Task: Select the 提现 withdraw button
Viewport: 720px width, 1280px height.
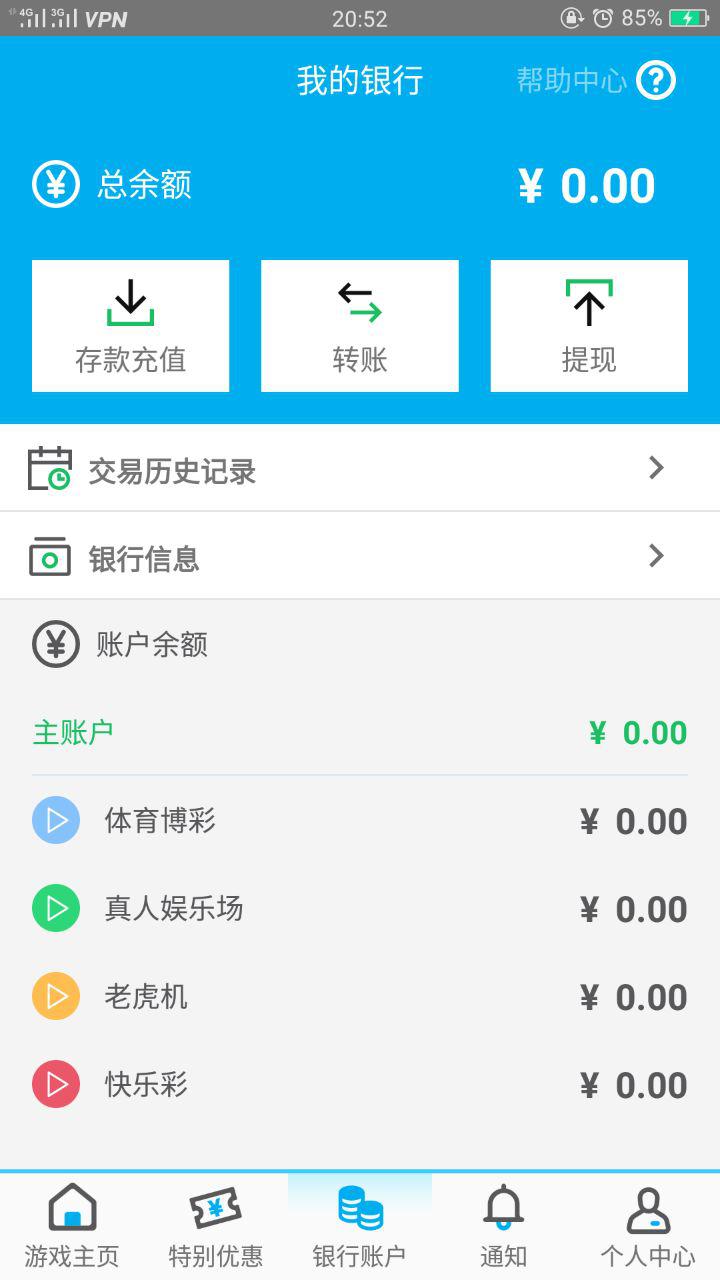Action: coord(589,326)
